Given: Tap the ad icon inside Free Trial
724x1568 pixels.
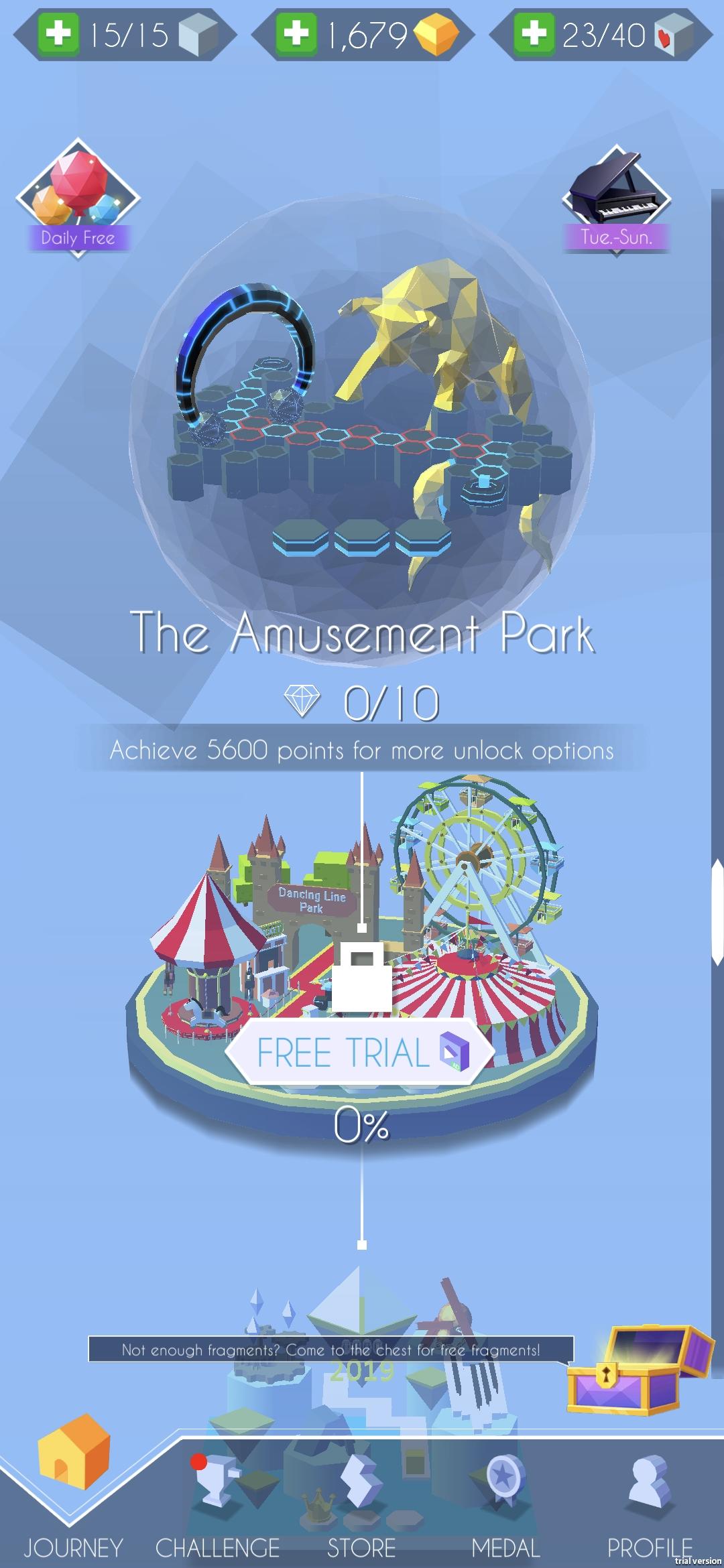Looking at the screenshot, I should pyautogui.click(x=456, y=1051).
